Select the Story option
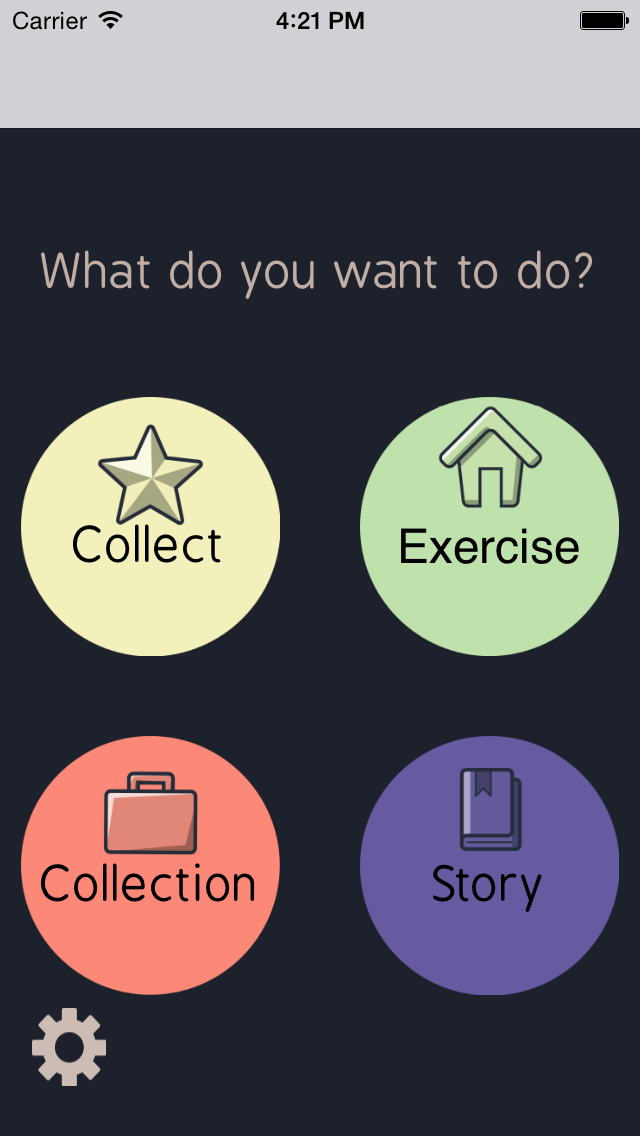Screen dimensions: 640x1136 point(489,866)
